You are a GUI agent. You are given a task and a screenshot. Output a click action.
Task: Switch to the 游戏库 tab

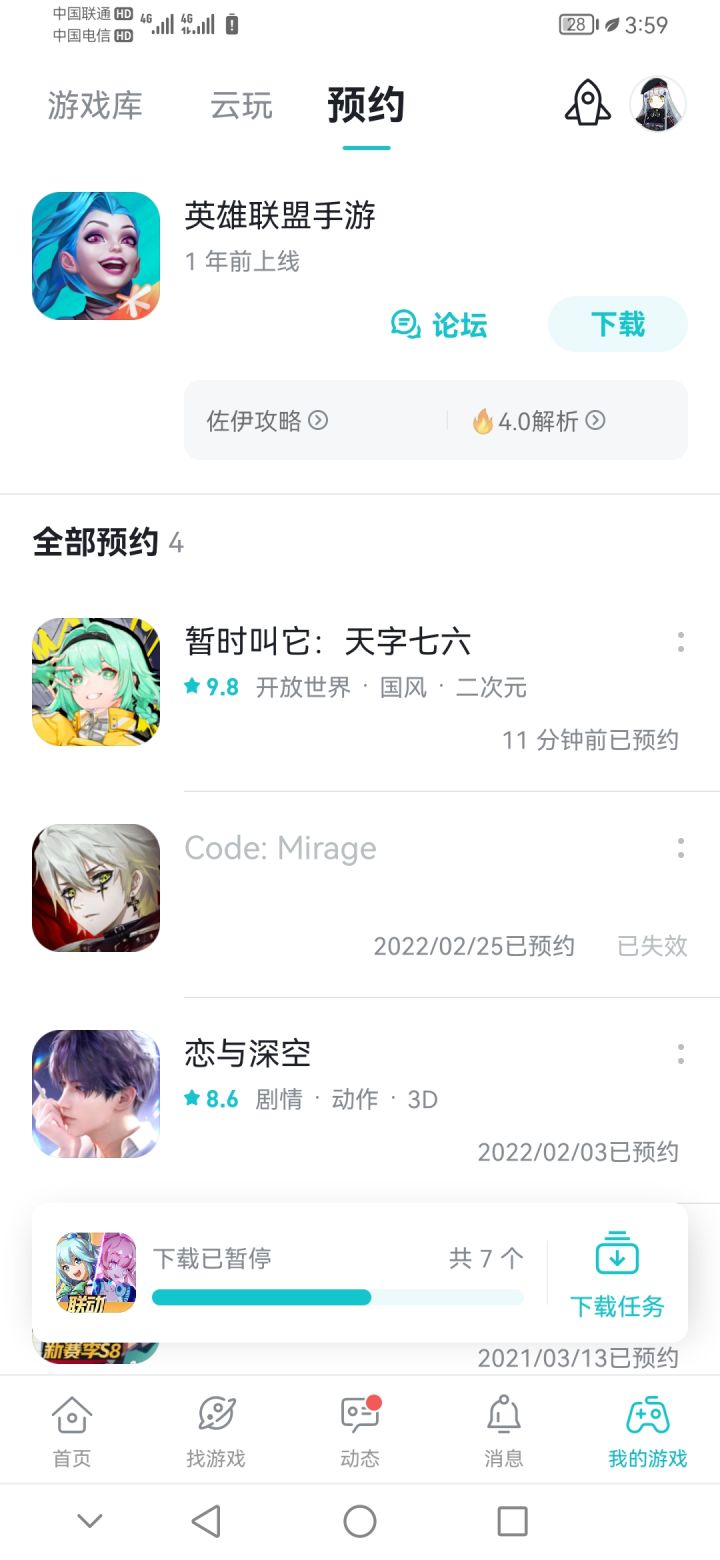[x=95, y=105]
